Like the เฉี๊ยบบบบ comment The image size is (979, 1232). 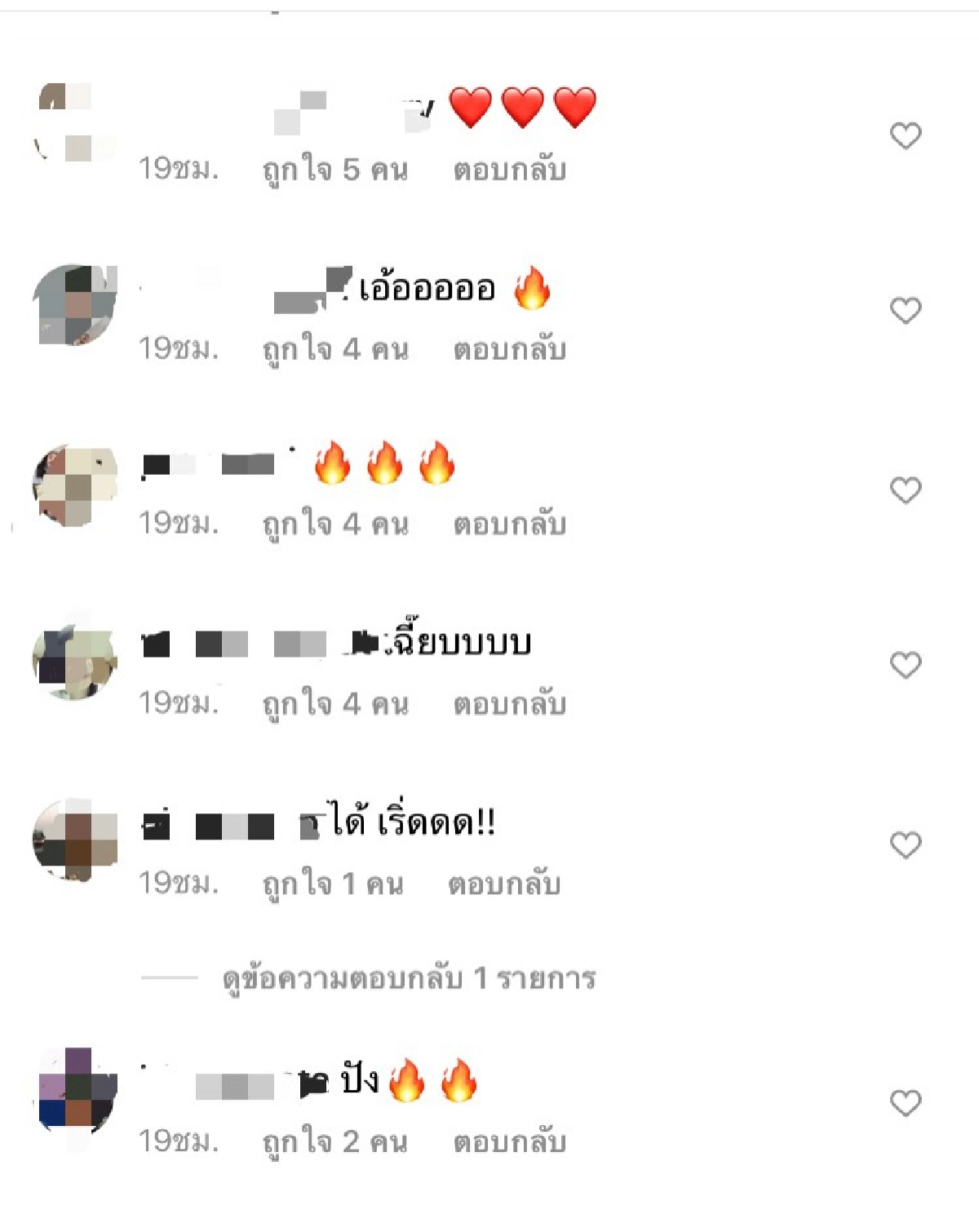pos(905,665)
